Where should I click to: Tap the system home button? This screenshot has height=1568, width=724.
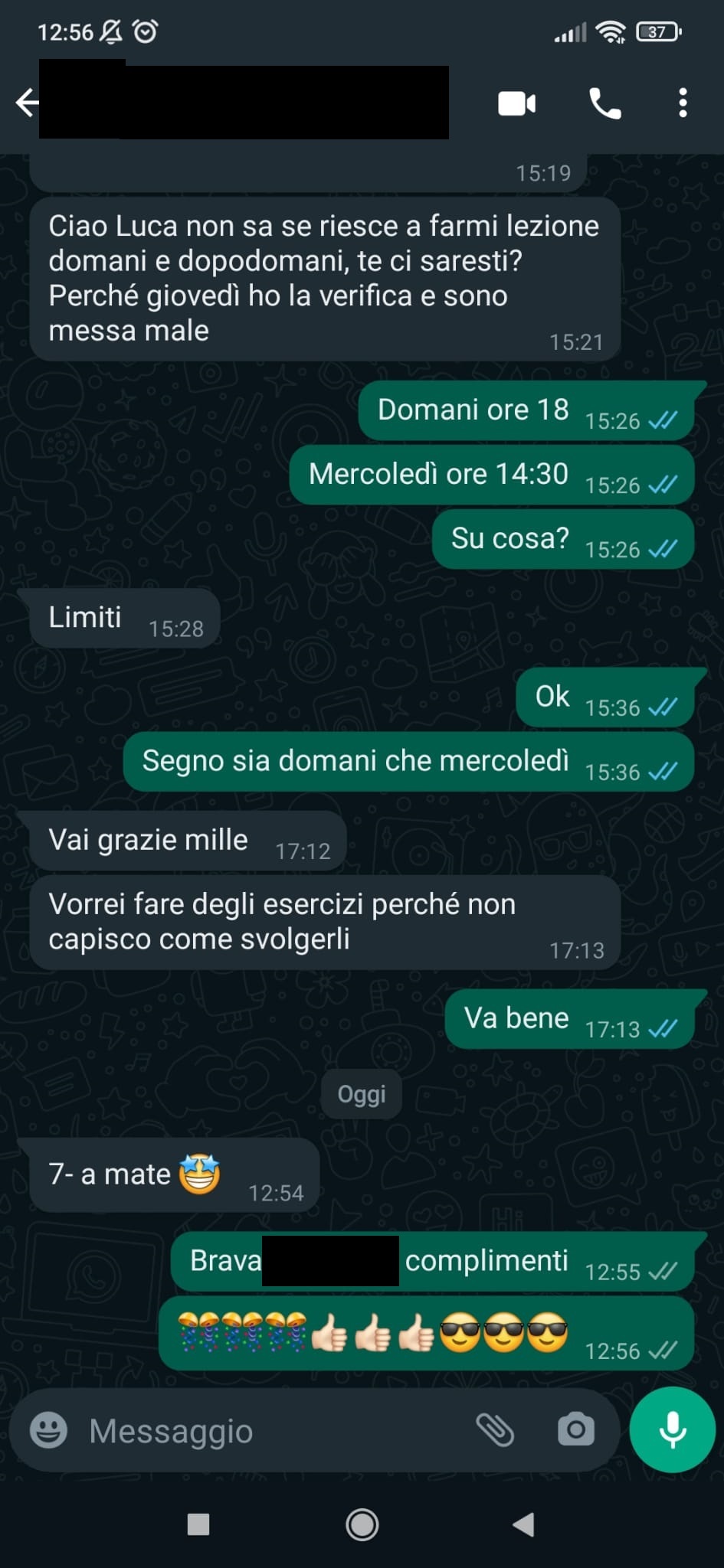(362, 1524)
